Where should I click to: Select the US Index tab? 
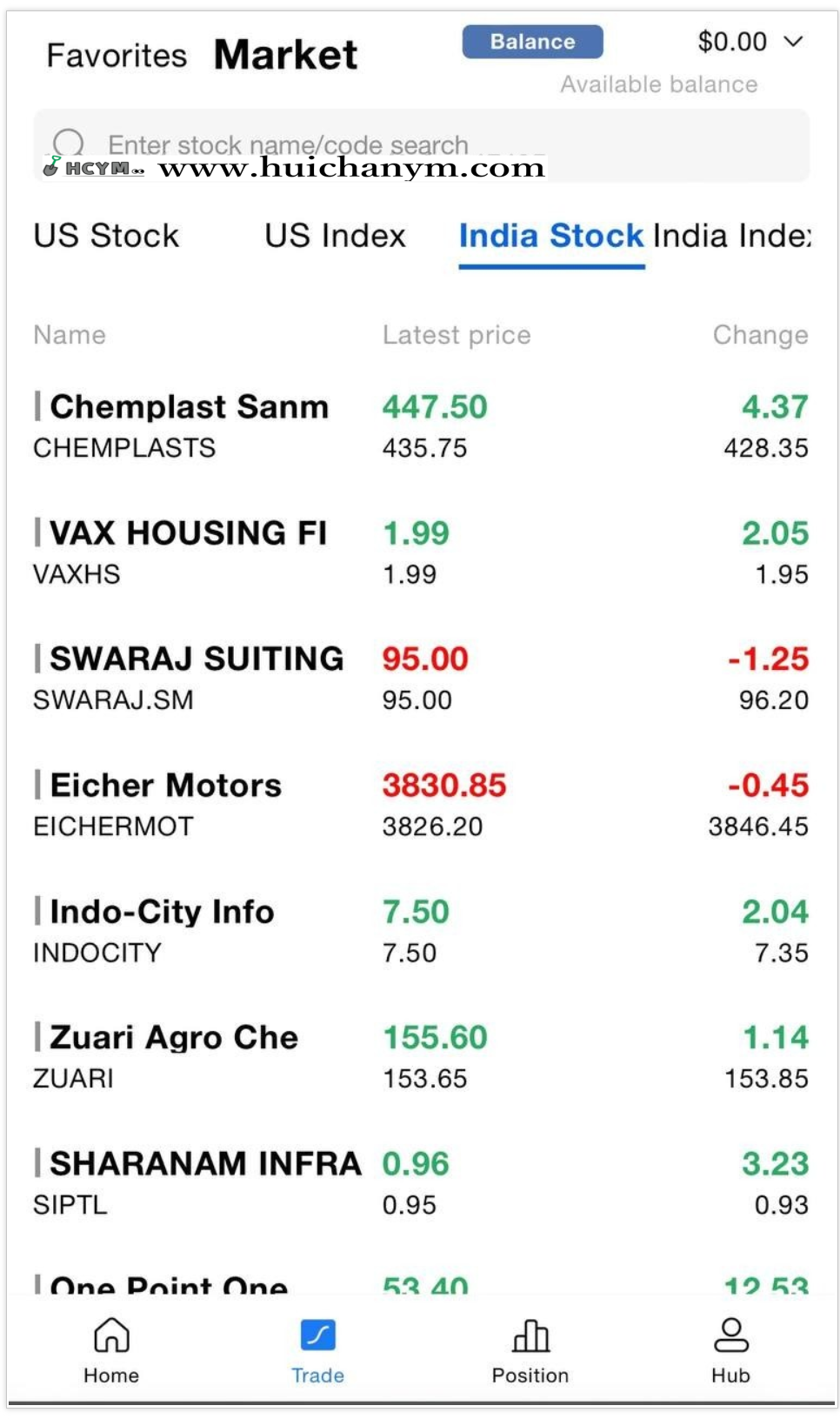335,236
